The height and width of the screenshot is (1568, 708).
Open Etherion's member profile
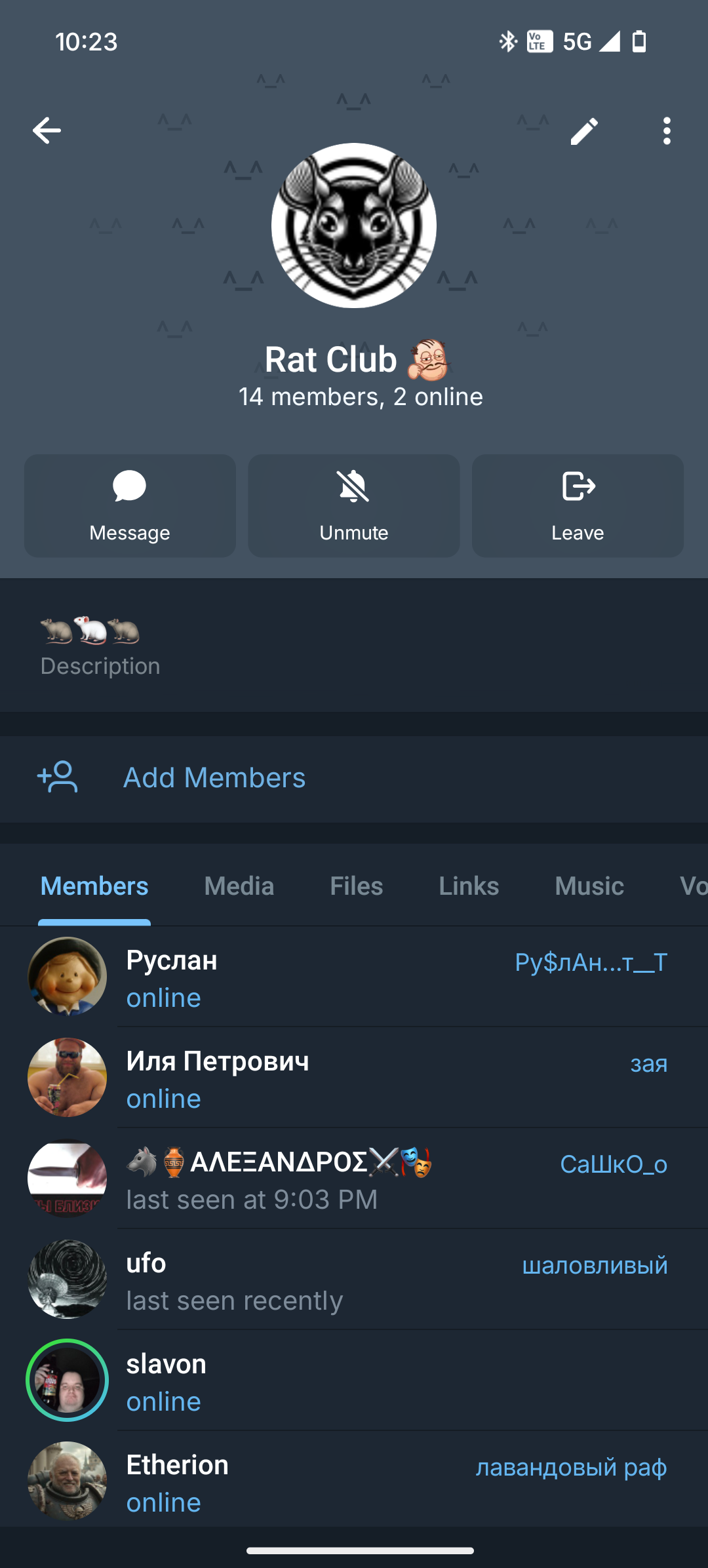tap(354, 1481)
